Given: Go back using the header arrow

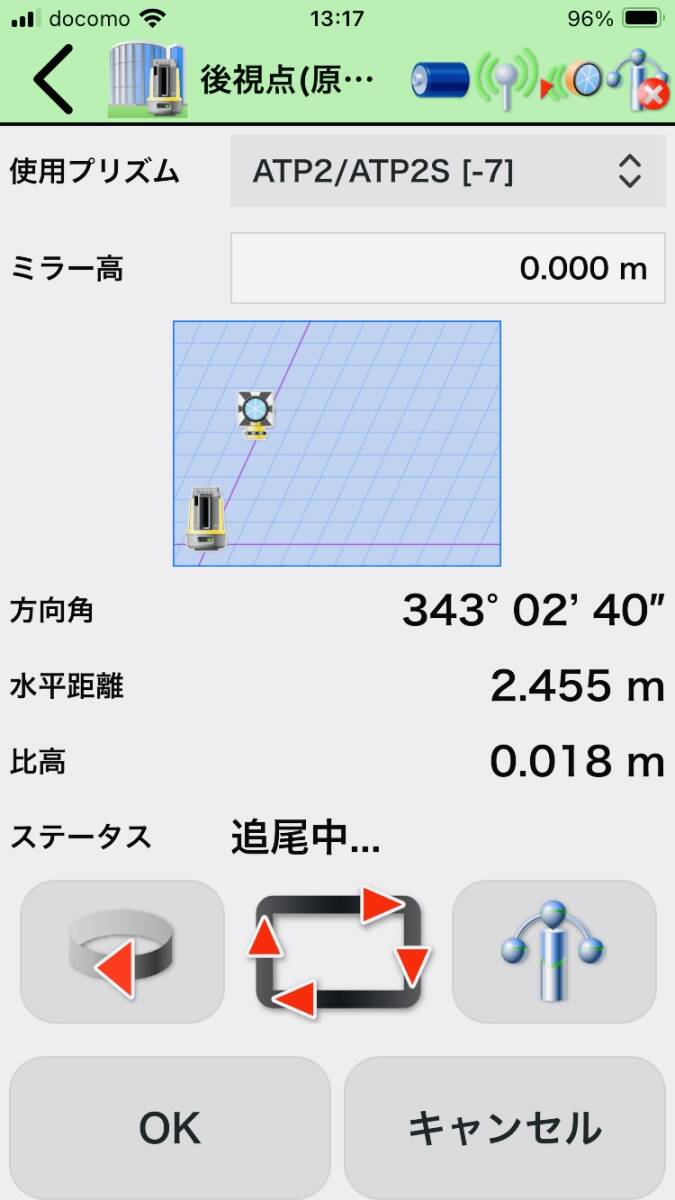Looking at the screenshot, I should 53,79.
